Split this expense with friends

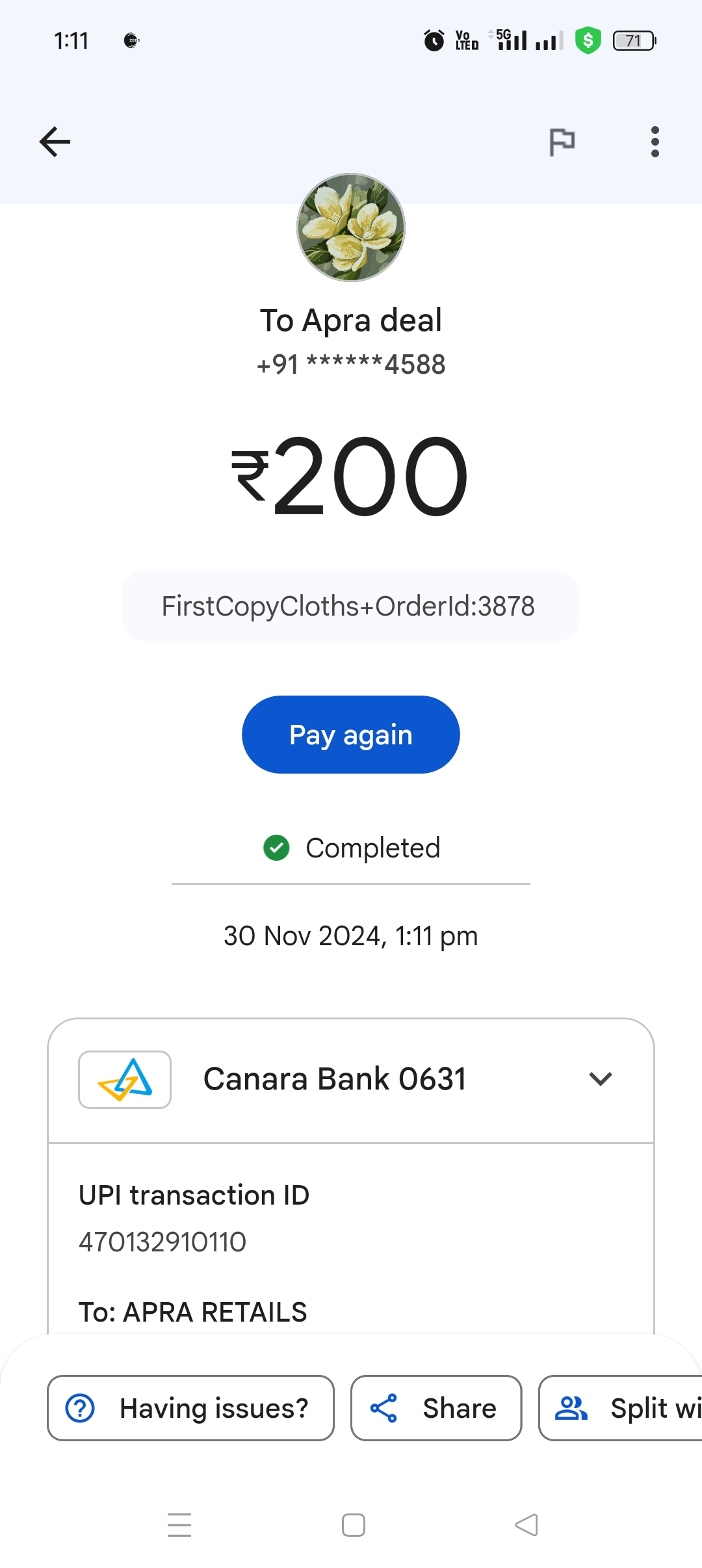[x=621, y=1408]
